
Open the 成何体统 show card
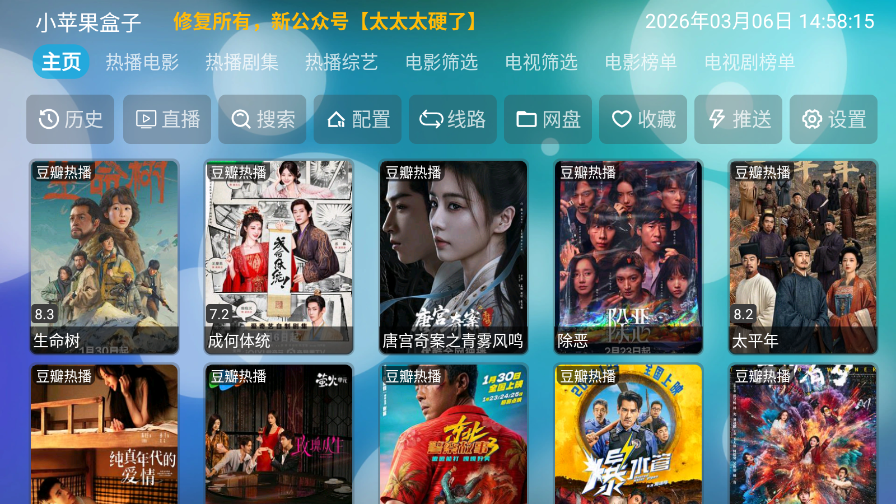pos(279,257)
